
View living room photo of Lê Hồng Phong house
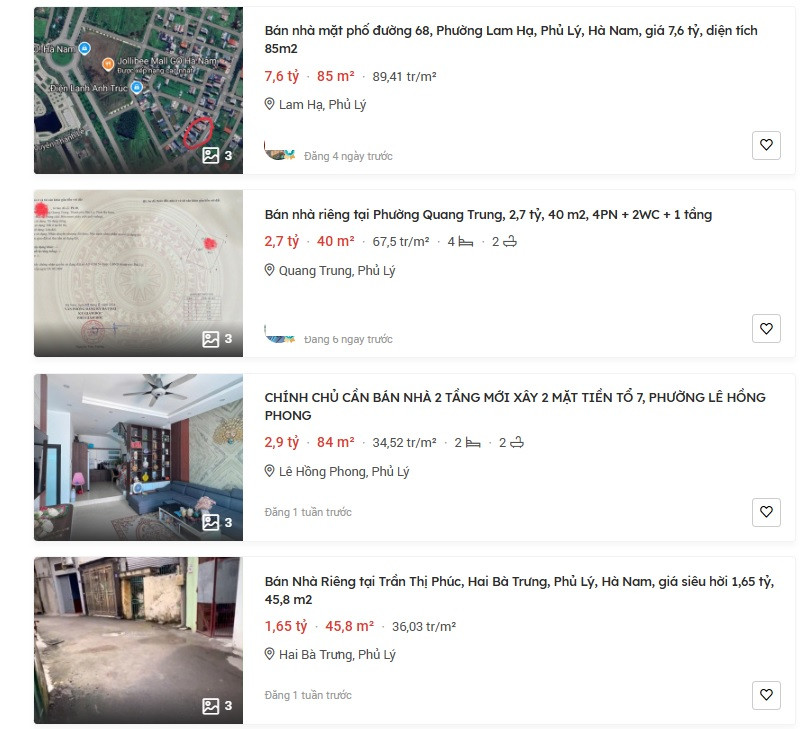[x=138, y=457]
